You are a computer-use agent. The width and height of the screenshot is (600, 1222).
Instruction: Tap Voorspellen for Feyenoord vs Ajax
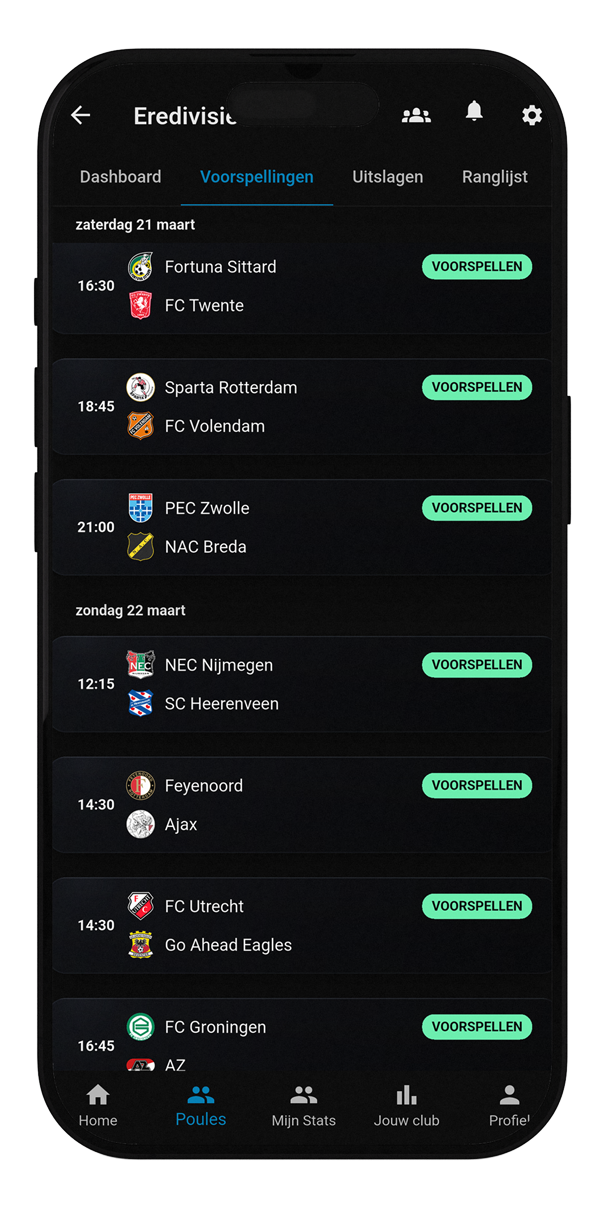477,785
